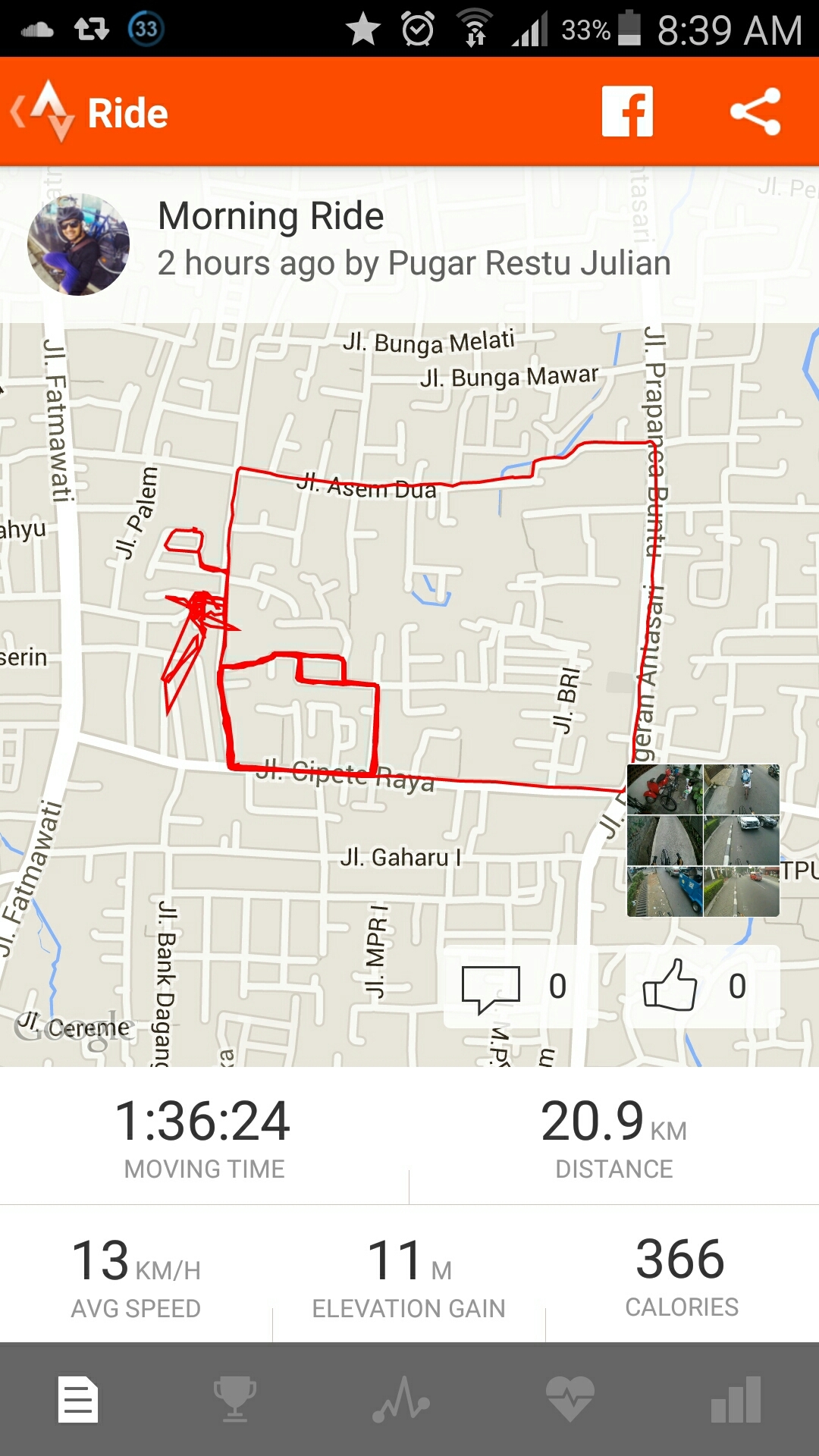Switch to the overview document tab

pyautogui.click(x=79, y=1399)
